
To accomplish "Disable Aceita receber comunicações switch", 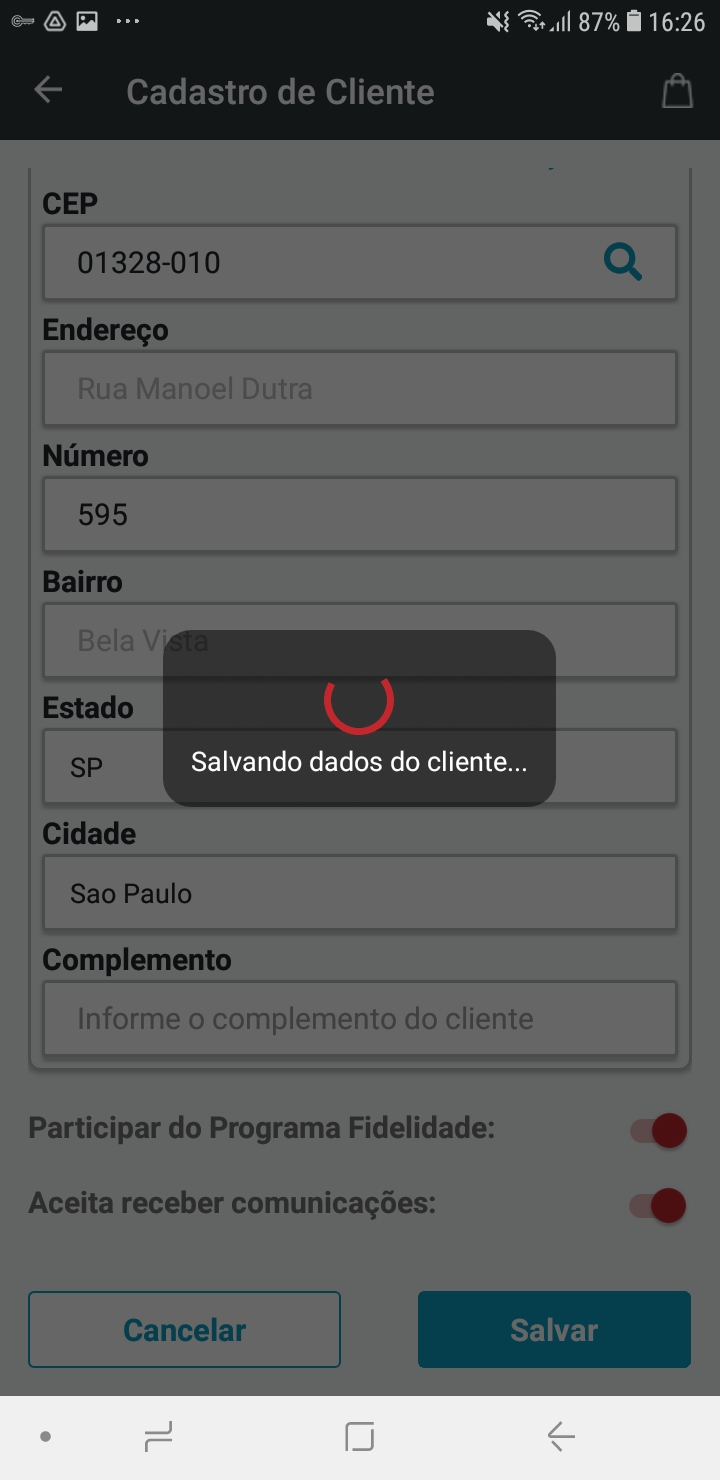I will click(x=659, y=1205).
